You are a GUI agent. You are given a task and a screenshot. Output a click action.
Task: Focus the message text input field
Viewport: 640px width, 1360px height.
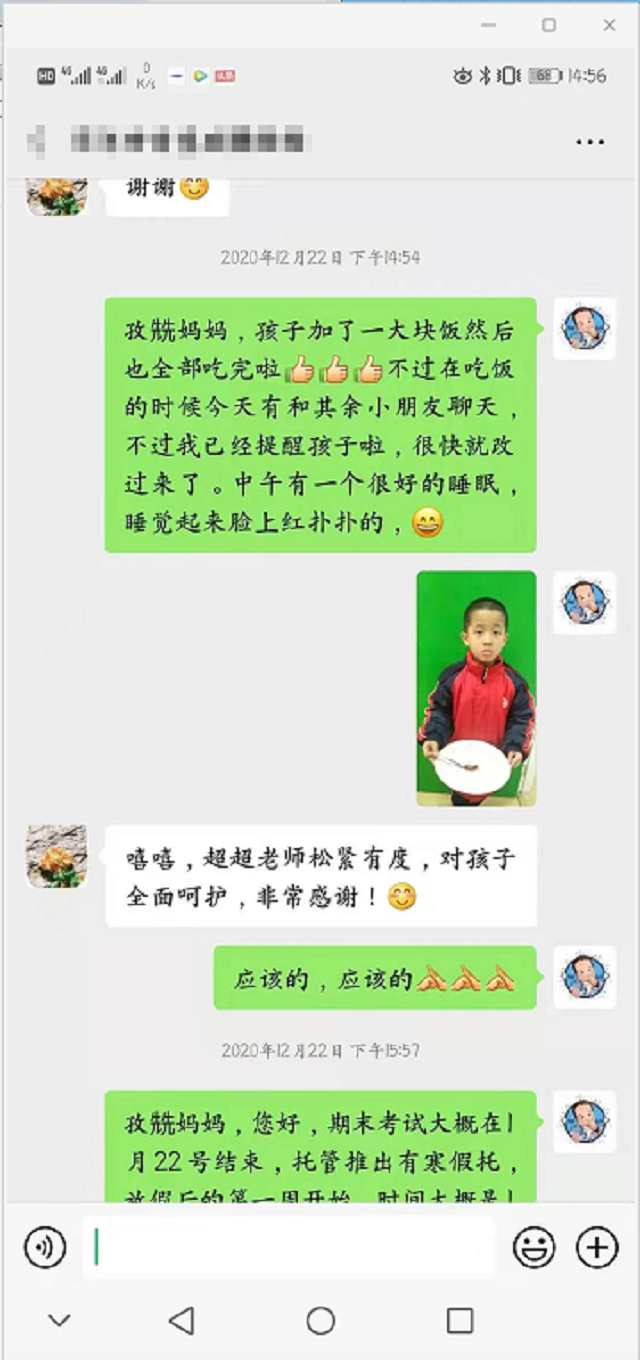coord(290,1247)
